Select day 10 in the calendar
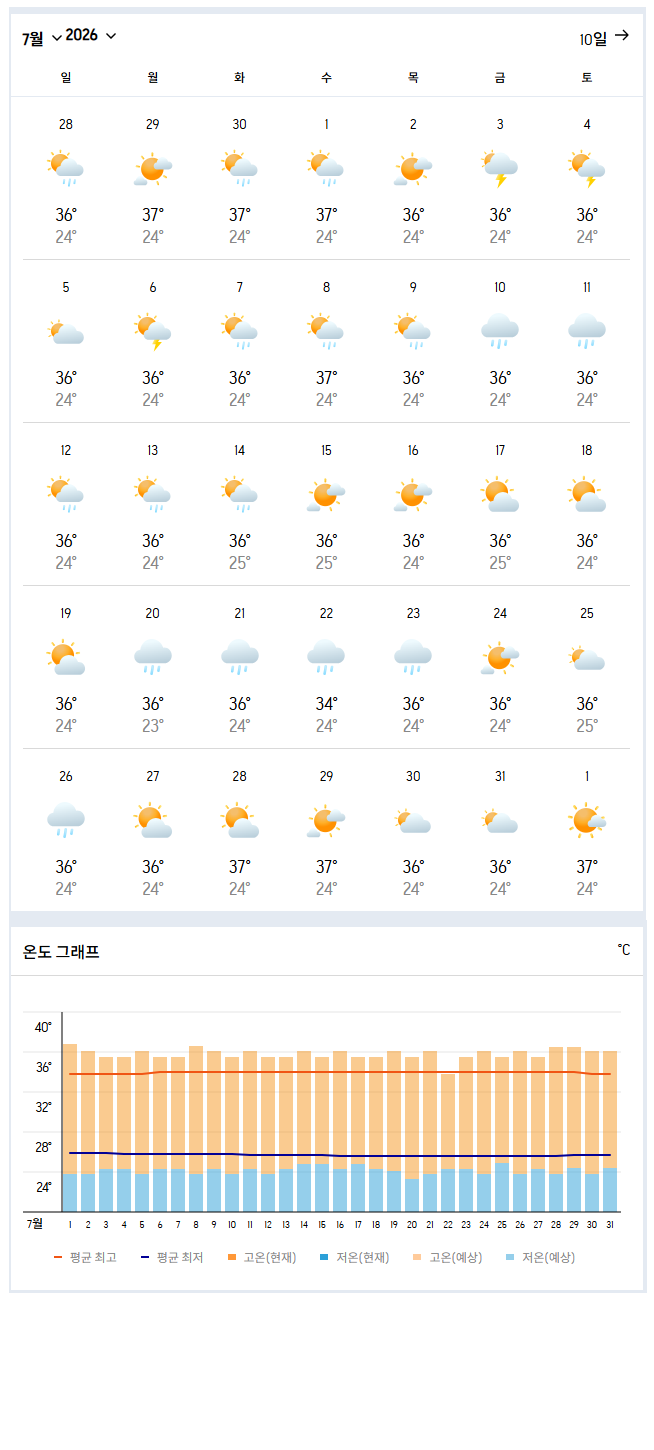 click(x=500, y=343)
